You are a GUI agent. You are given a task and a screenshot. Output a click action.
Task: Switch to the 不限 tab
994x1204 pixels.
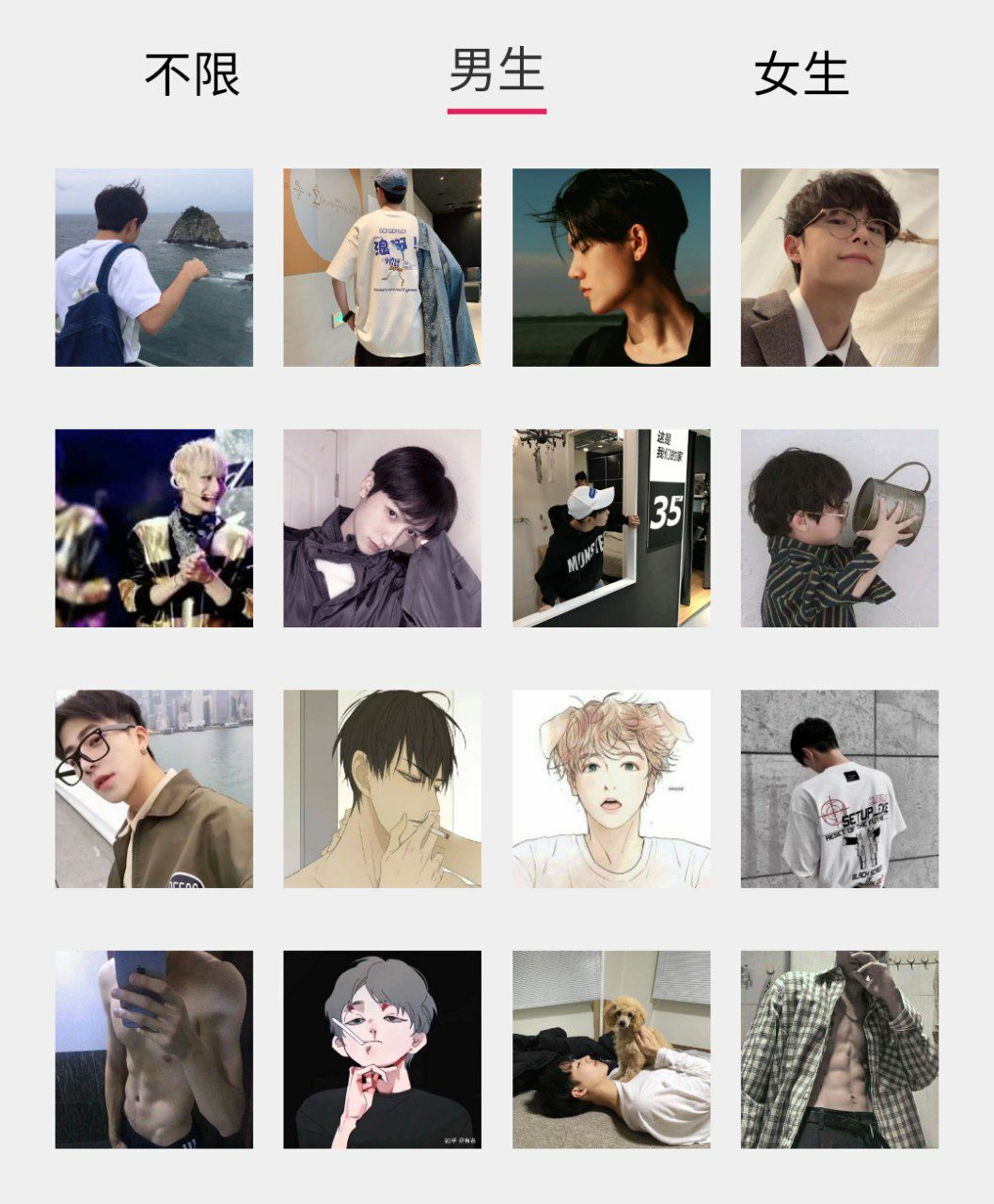click(192, 75)
